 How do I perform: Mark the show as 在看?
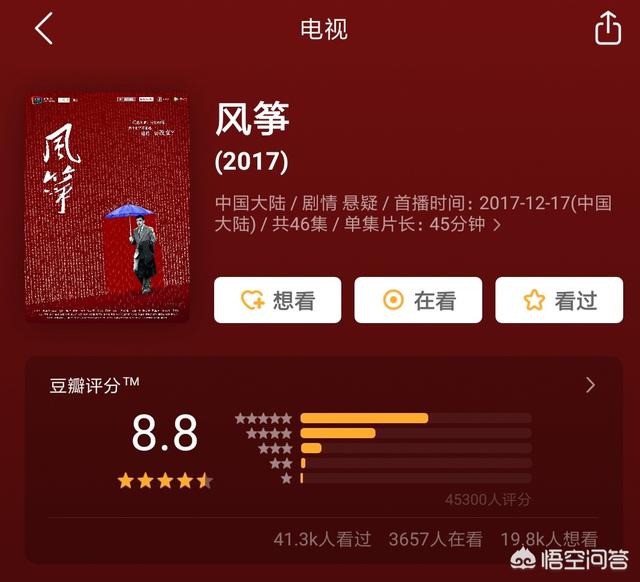click(418, 300)
